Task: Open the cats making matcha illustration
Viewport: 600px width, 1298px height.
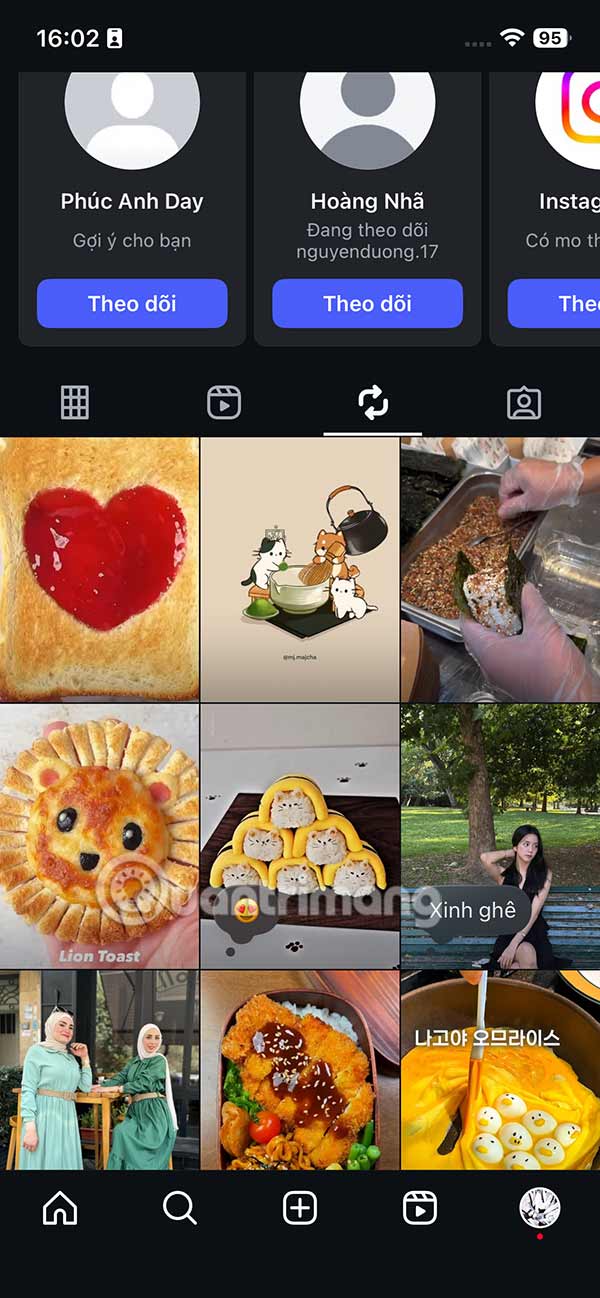Action: click(x=300, y=569)
